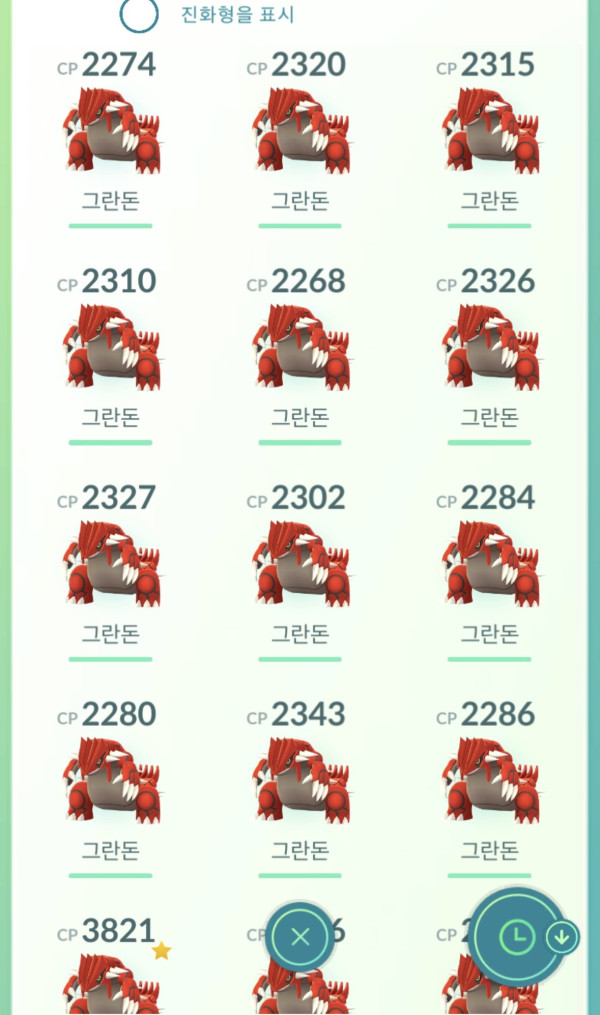This screenshot has width=600, height=1015.
Task: Open the CP 2280 그란돈
Action: pos(110,780)
